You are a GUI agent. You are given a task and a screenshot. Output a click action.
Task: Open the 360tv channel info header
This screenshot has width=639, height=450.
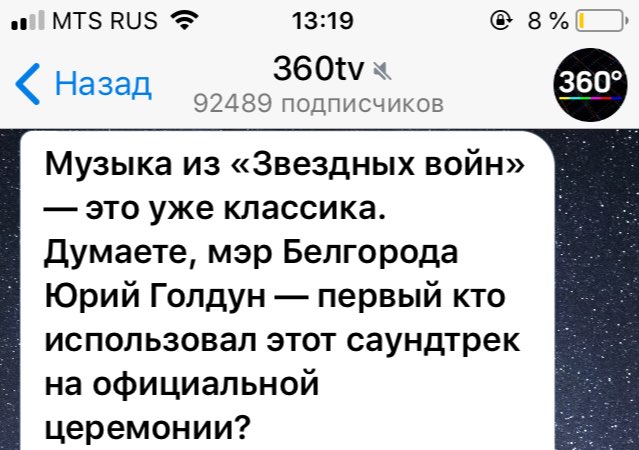[318, 83]
